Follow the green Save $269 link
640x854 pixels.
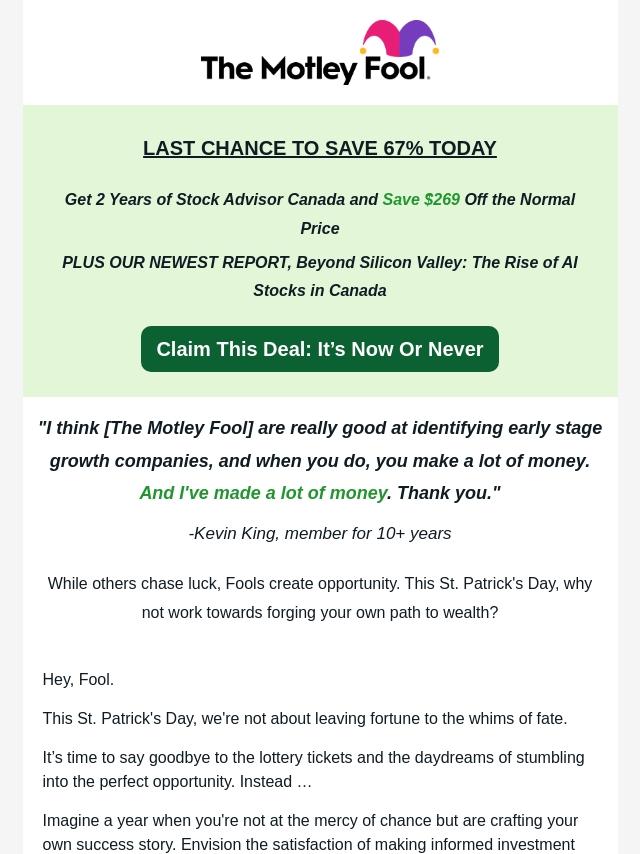tap(421, 200)
